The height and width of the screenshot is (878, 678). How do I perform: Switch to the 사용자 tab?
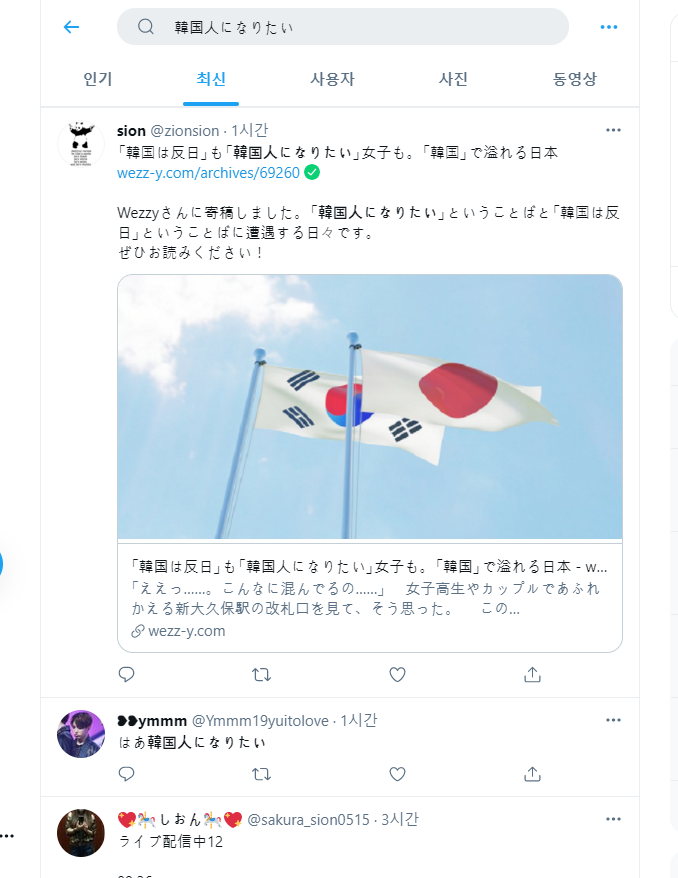coord(332,79)
